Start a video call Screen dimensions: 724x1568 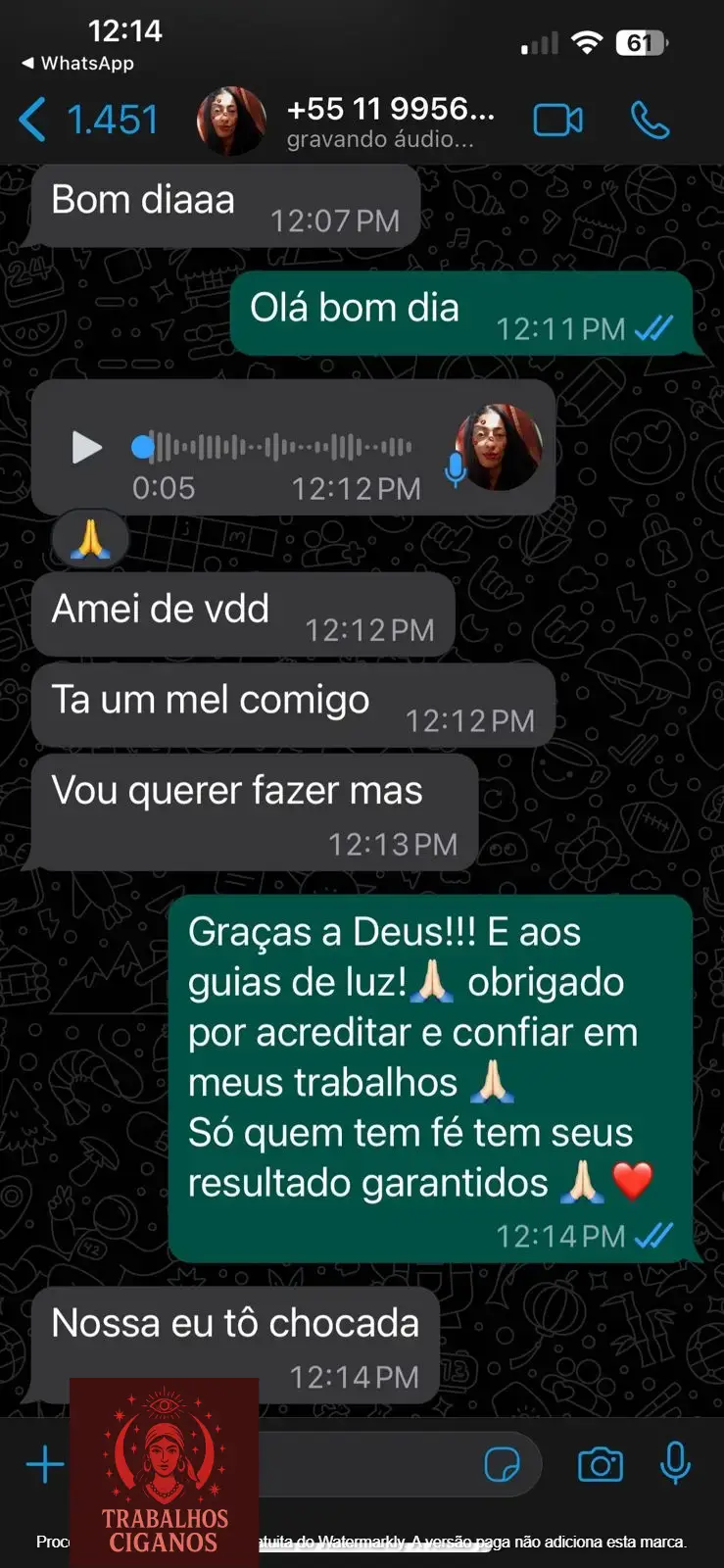[557, 121]
